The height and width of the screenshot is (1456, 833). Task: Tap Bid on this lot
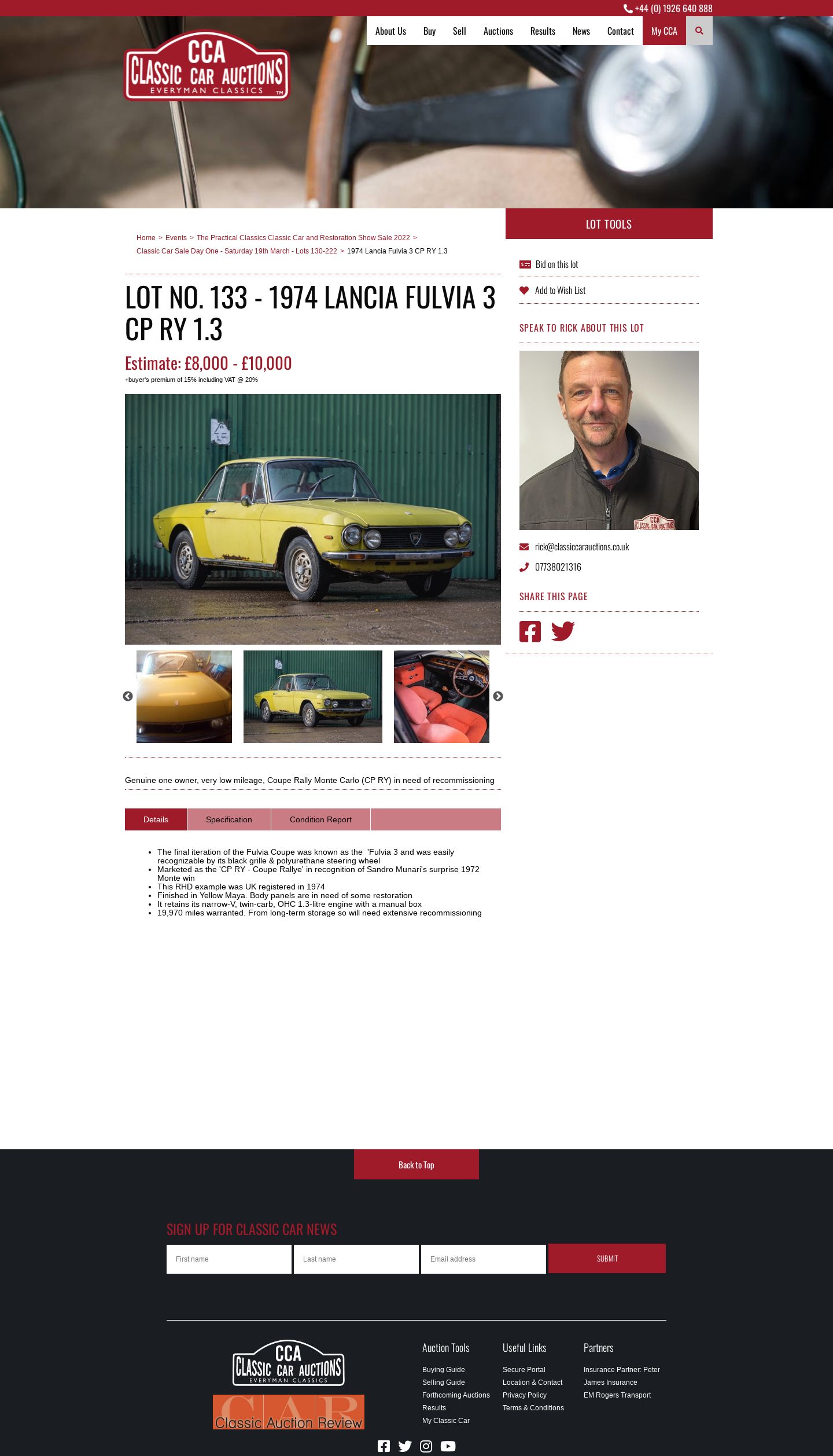click(556, 264)
